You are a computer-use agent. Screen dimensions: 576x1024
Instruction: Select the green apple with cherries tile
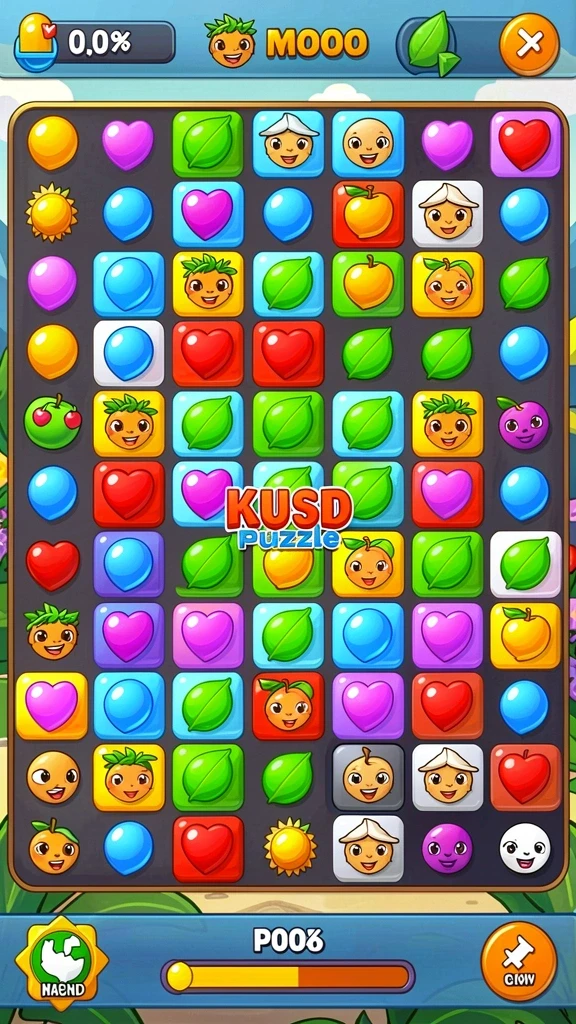[53, 421]
